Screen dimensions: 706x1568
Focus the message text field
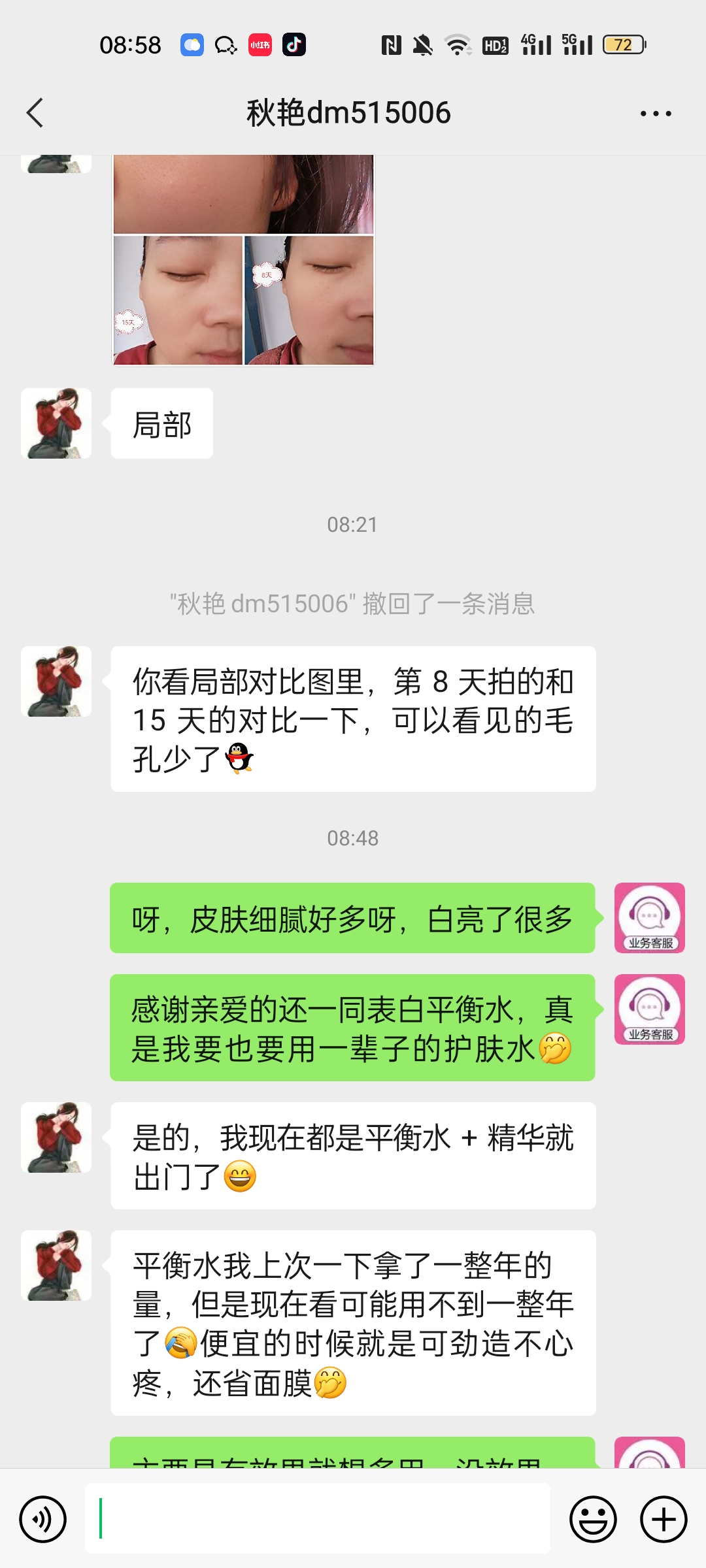tap(318, 1518)
